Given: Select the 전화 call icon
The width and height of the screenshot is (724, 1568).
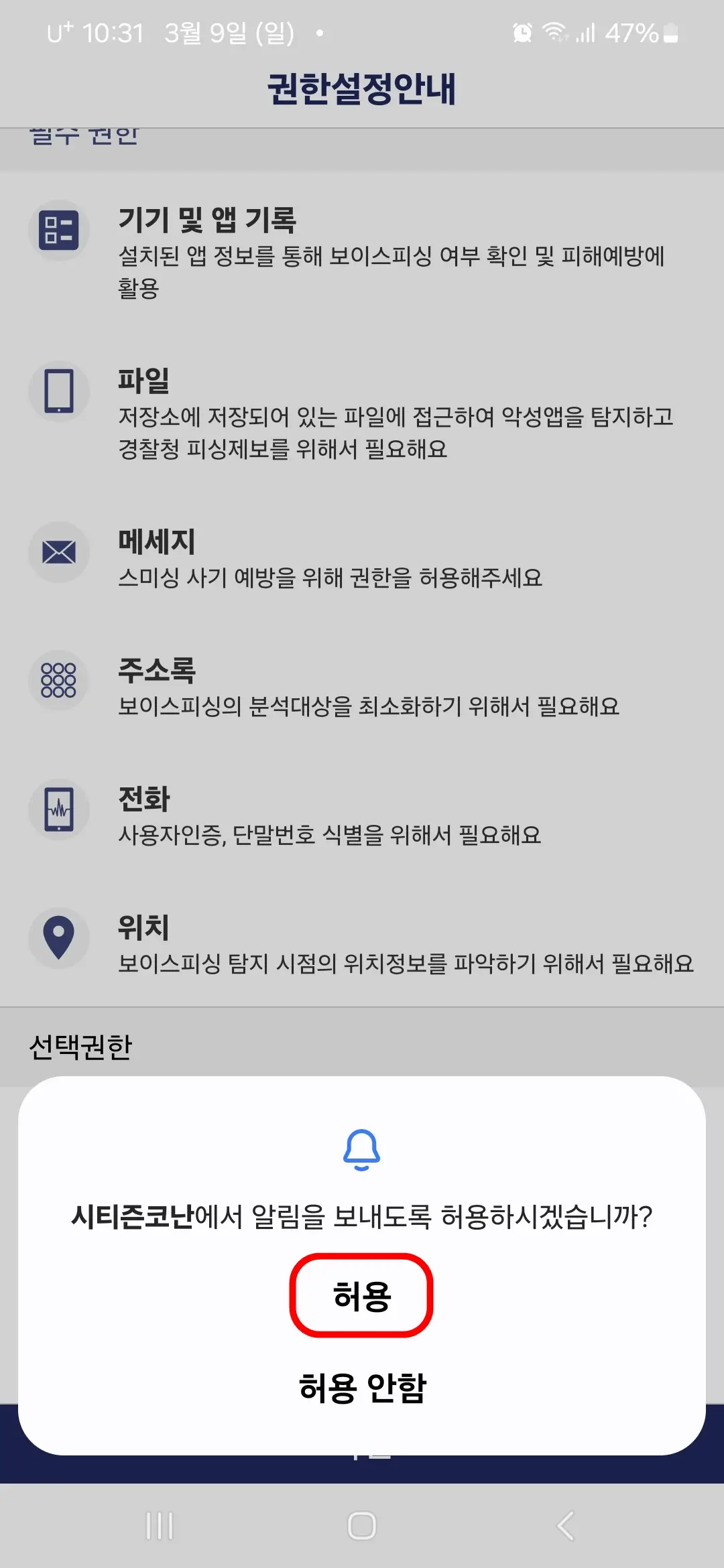Looking at the screenshot, I should [59, 809].
